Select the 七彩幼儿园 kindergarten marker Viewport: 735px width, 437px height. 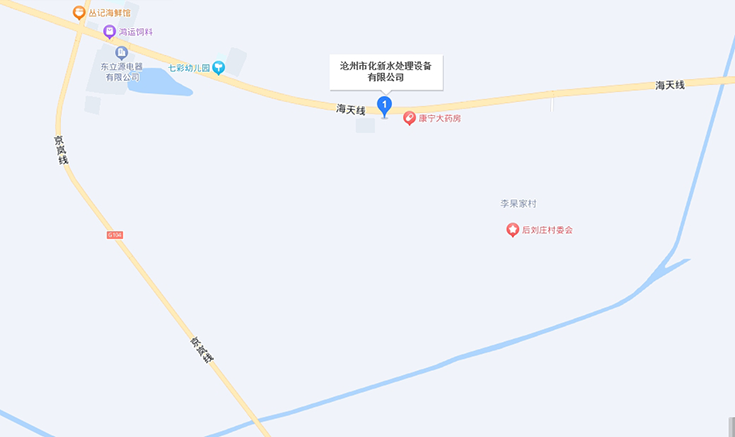coord(219,67)
